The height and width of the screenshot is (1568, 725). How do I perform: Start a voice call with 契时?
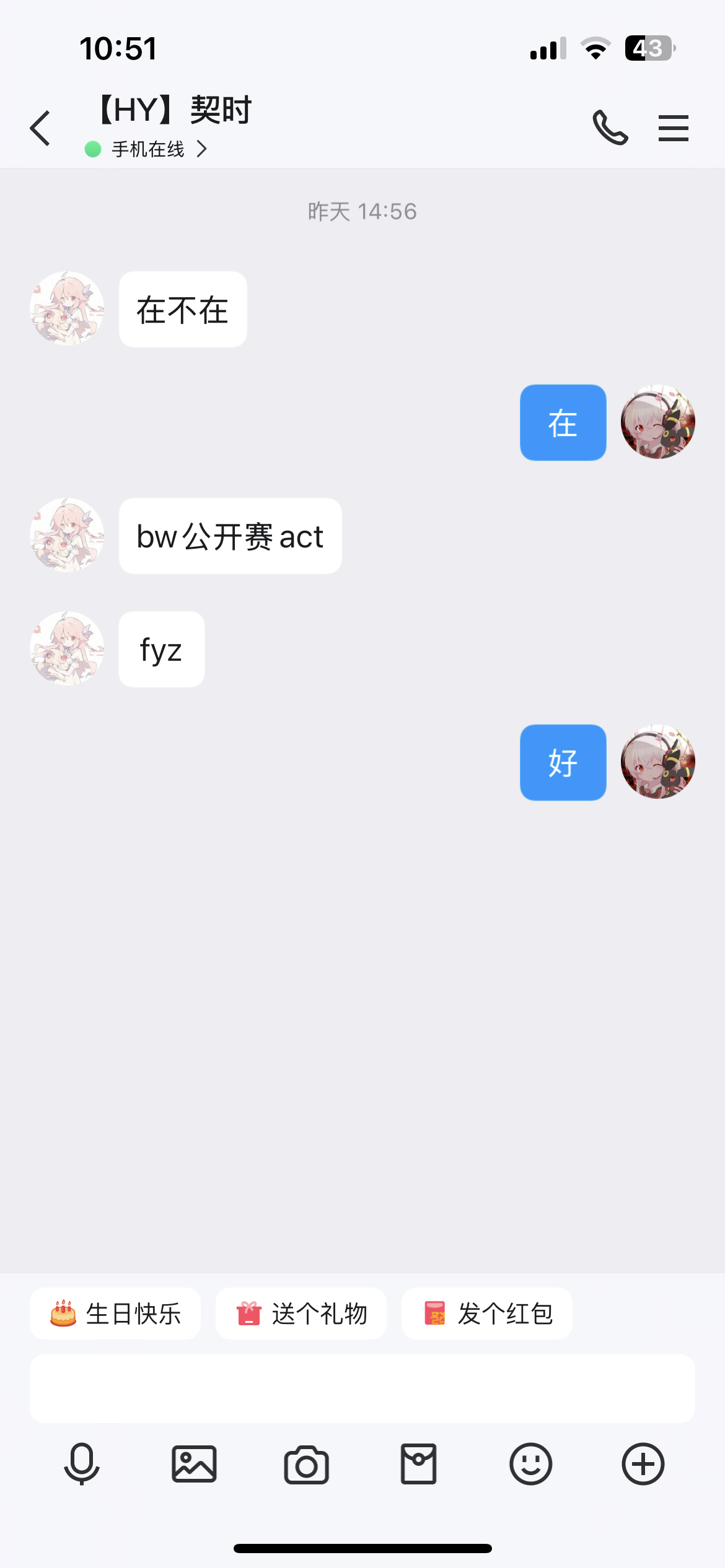[610, 128]
